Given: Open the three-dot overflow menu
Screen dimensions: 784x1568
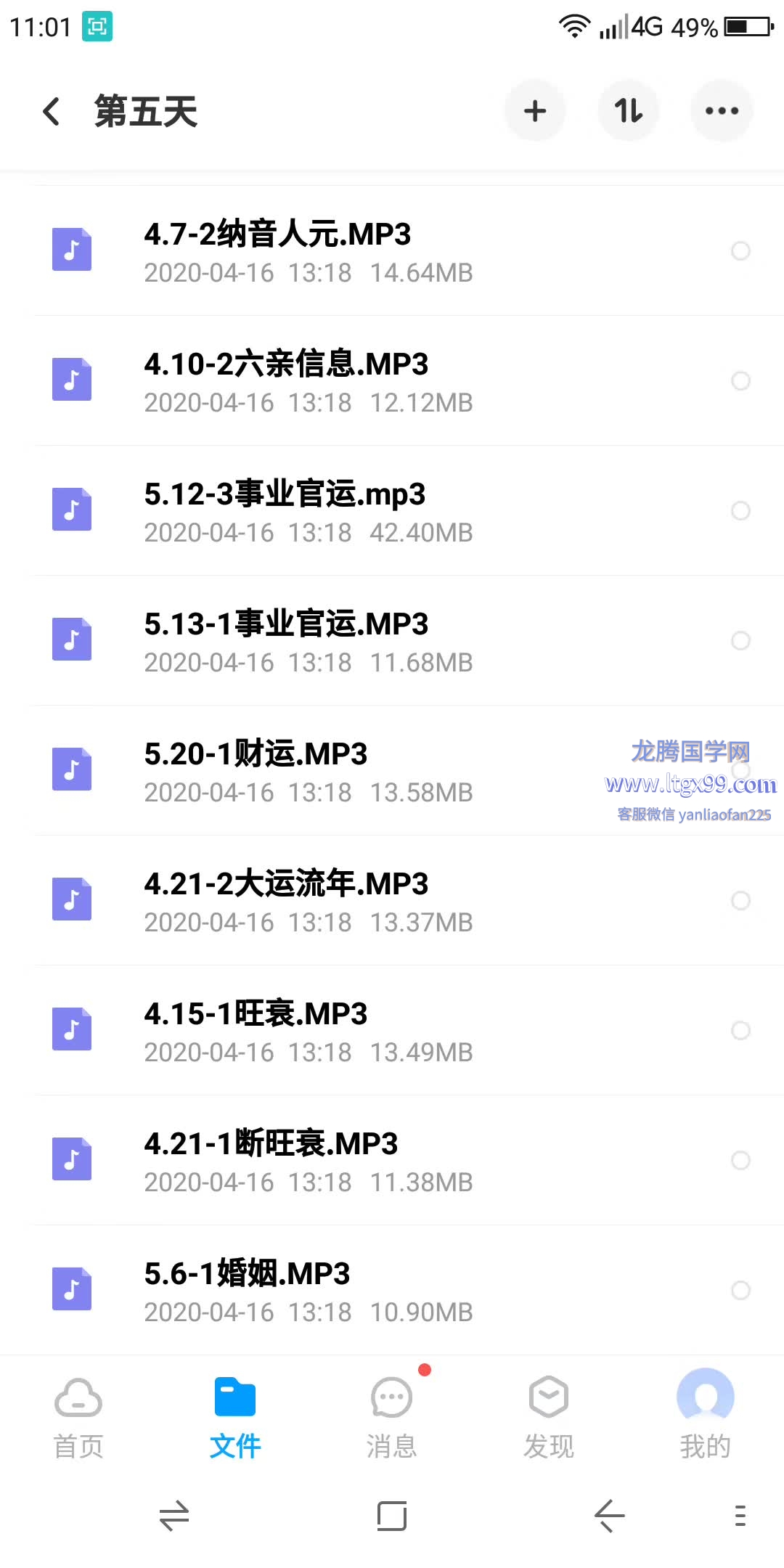Looking at the screenshot, I should [x=722, y=111].
